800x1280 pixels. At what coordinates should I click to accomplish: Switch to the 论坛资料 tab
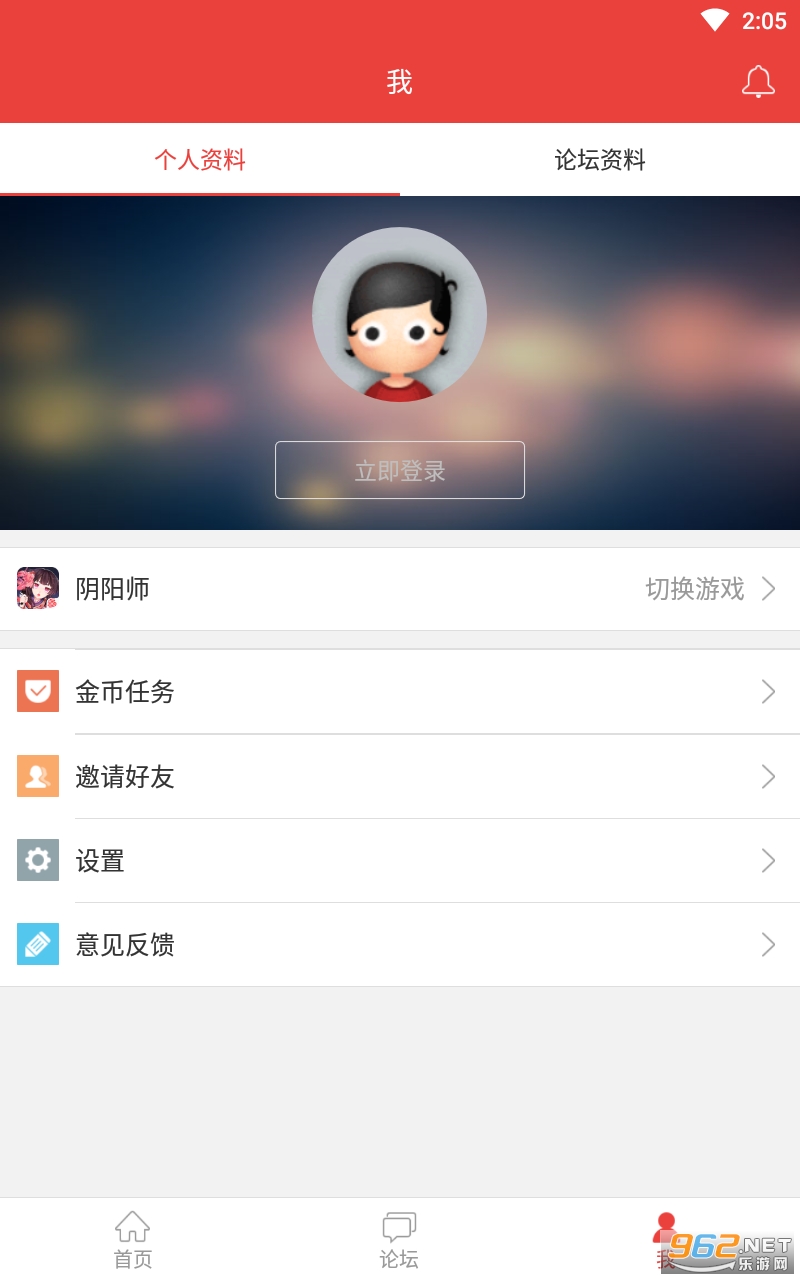pyautogui.click(x=600, y=160)
